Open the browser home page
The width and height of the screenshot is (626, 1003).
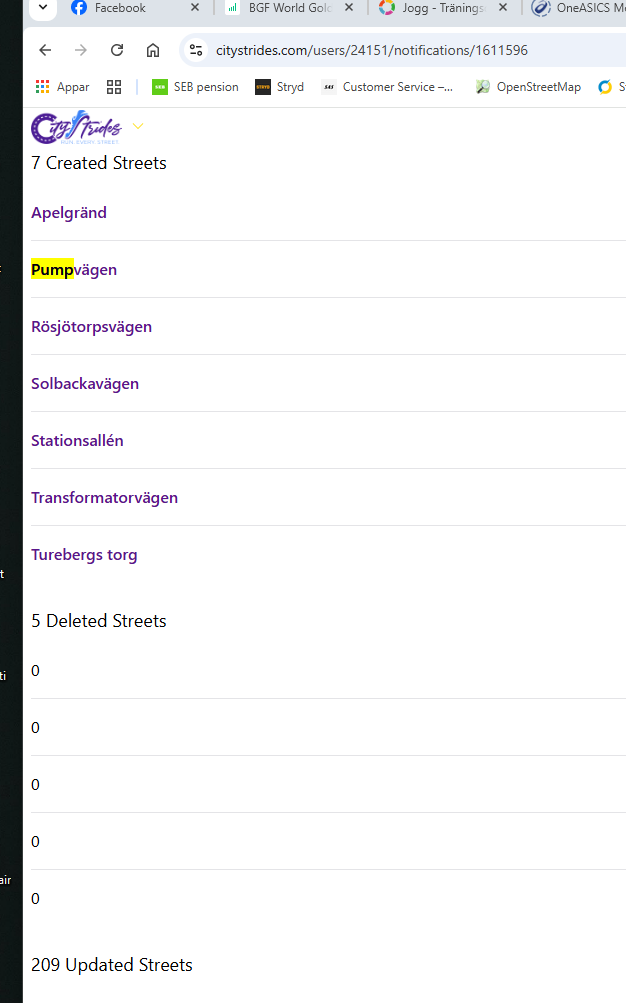pos(153,50)
